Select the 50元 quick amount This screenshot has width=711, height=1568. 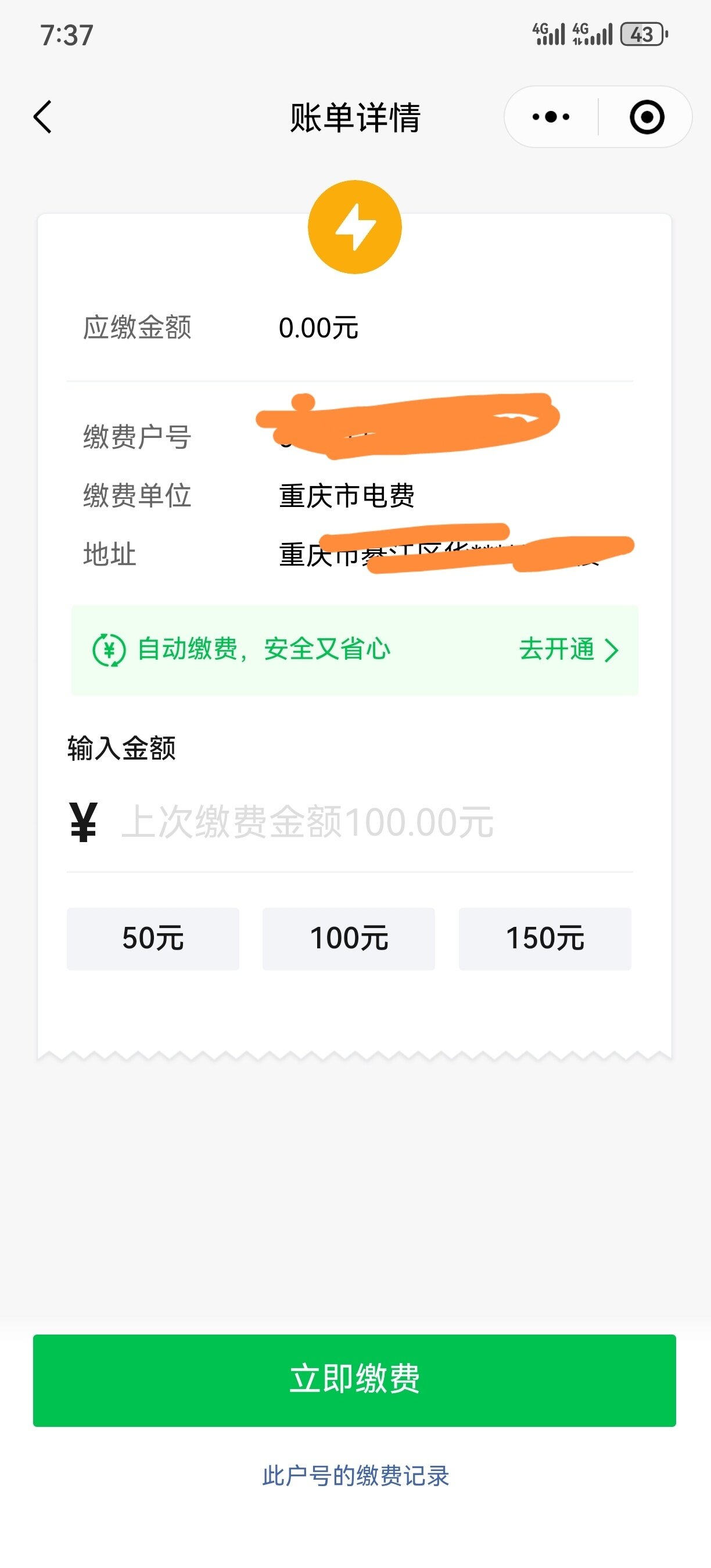pos(153,938)
